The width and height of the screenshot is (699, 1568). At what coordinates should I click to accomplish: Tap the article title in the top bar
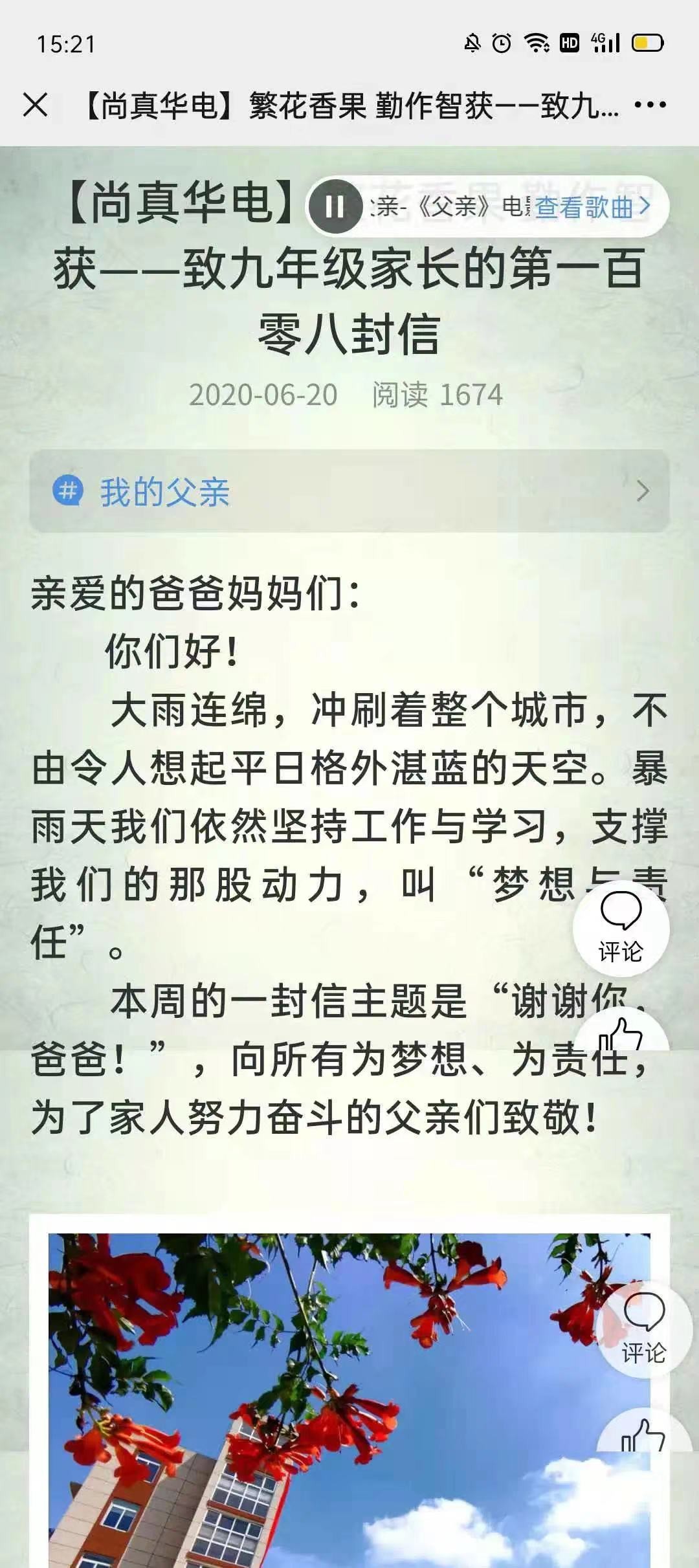coord(349,105)
